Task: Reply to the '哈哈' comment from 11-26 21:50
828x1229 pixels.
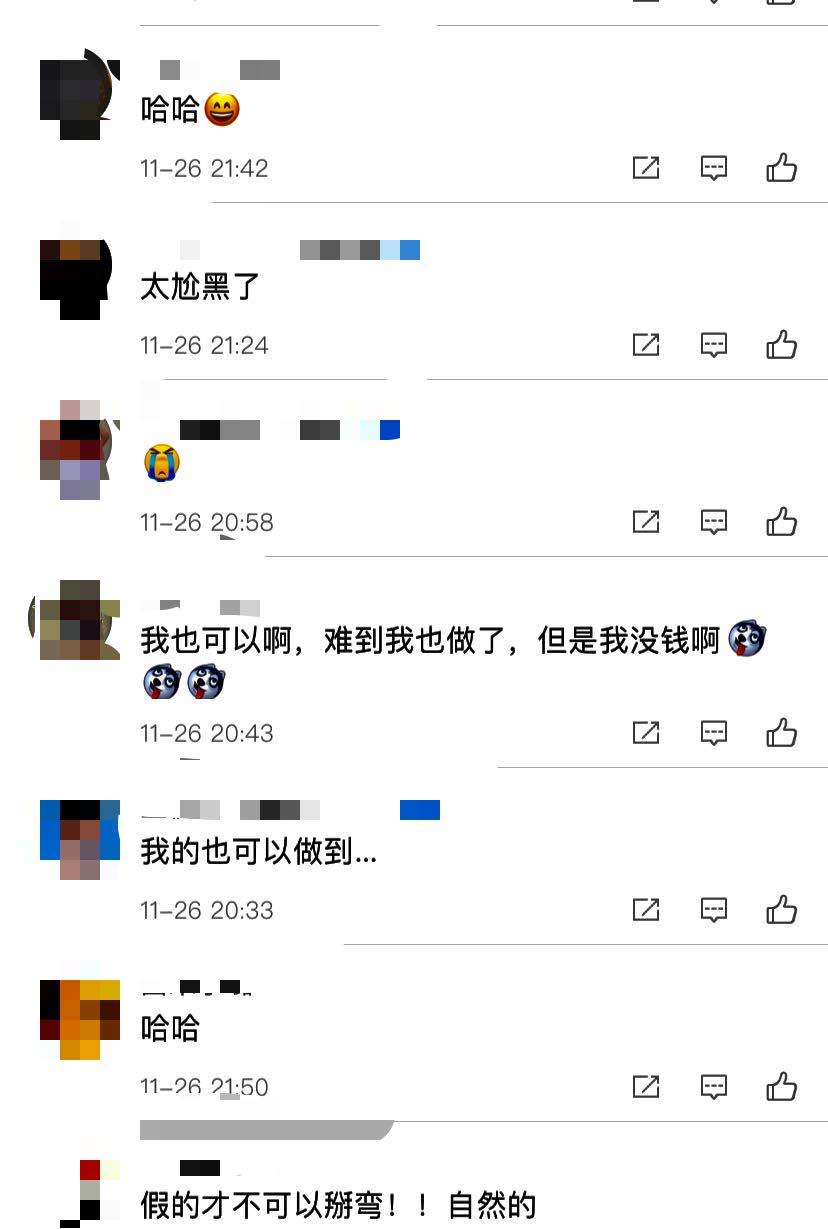Action: [713, 1087]
